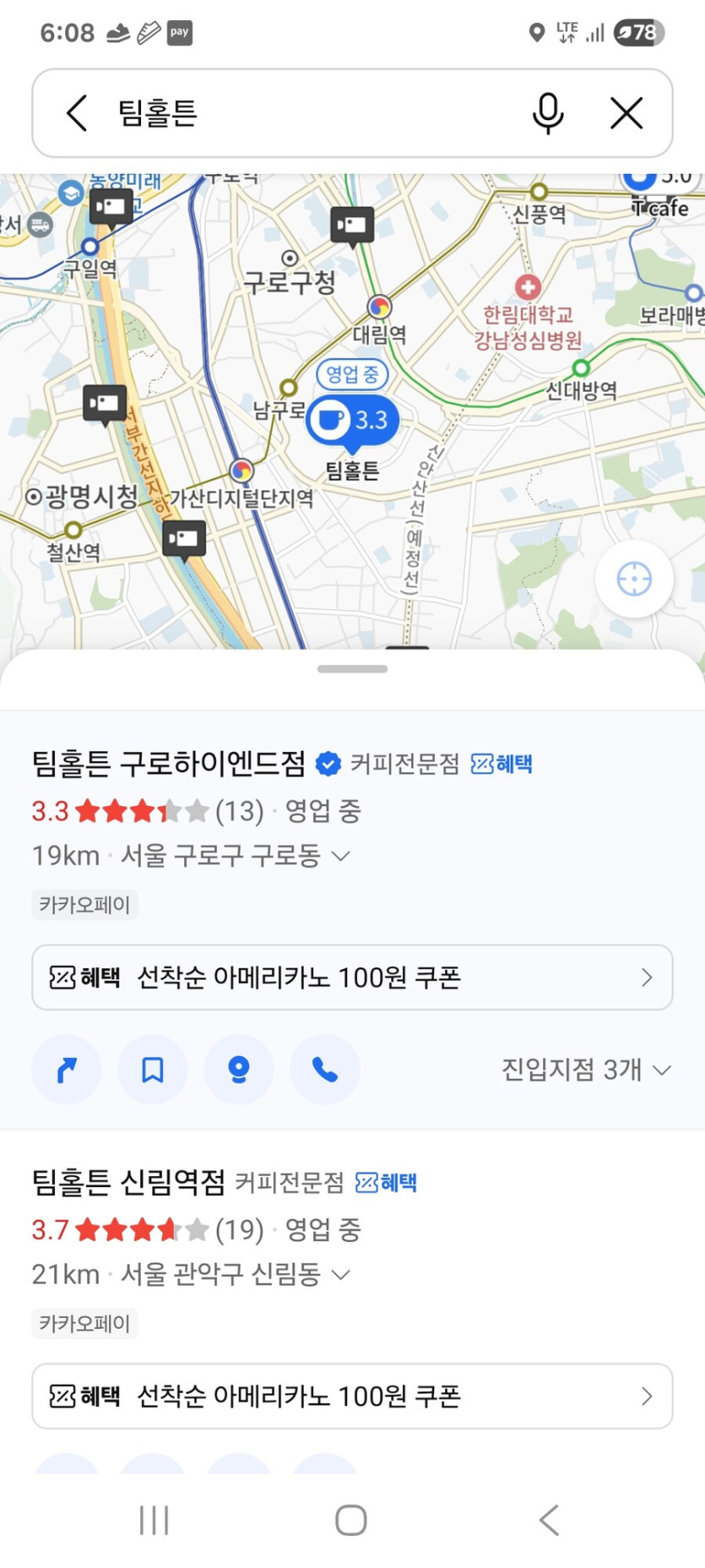Tap the current location target icon on map

pyautogui.click(x=634, y=578)
